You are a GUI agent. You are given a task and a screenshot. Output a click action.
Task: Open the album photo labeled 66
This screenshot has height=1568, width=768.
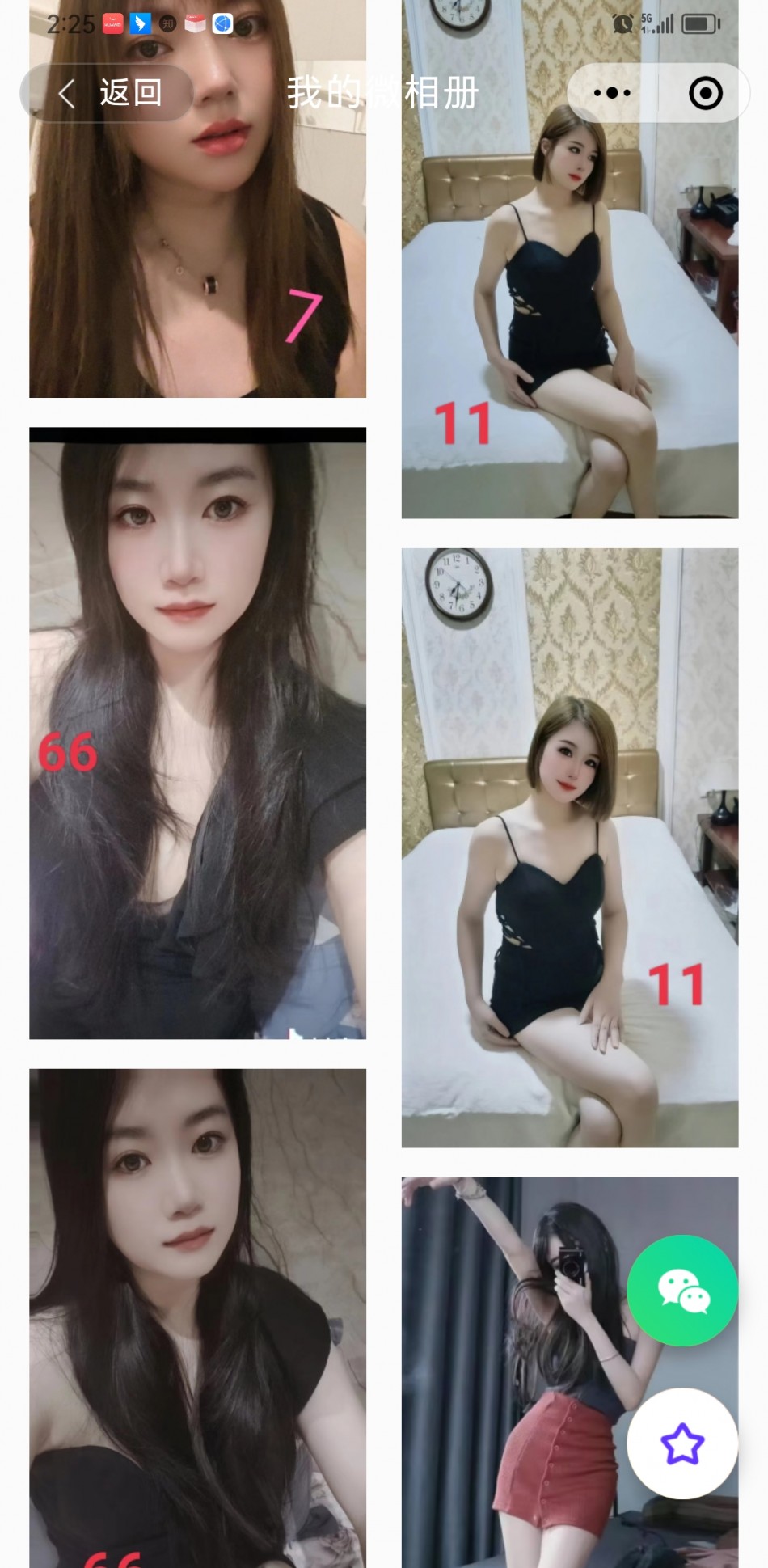coord(197,733)
